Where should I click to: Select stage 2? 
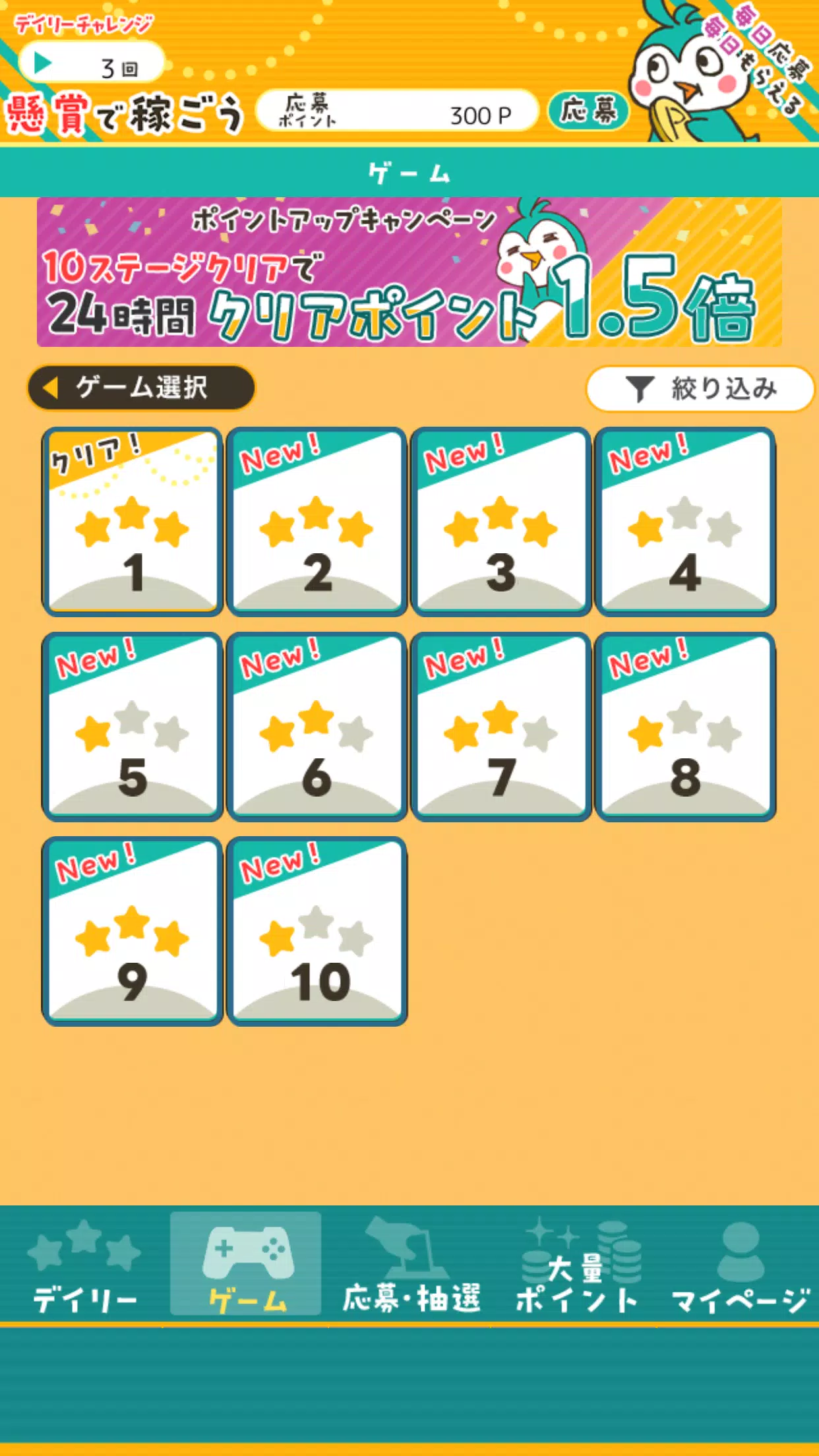coord(317,522)
